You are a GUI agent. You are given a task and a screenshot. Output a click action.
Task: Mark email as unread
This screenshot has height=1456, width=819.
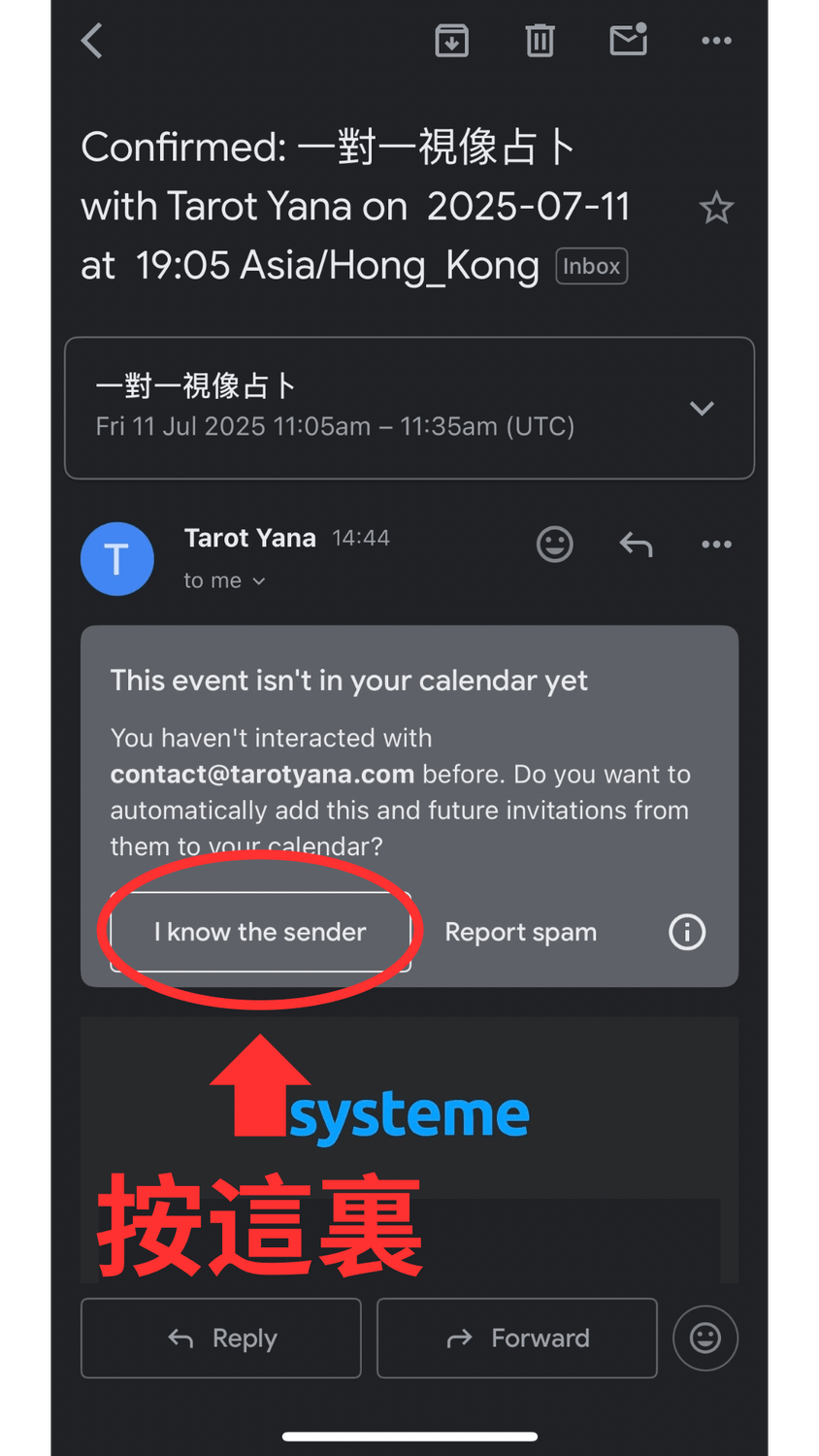(628, 41)
